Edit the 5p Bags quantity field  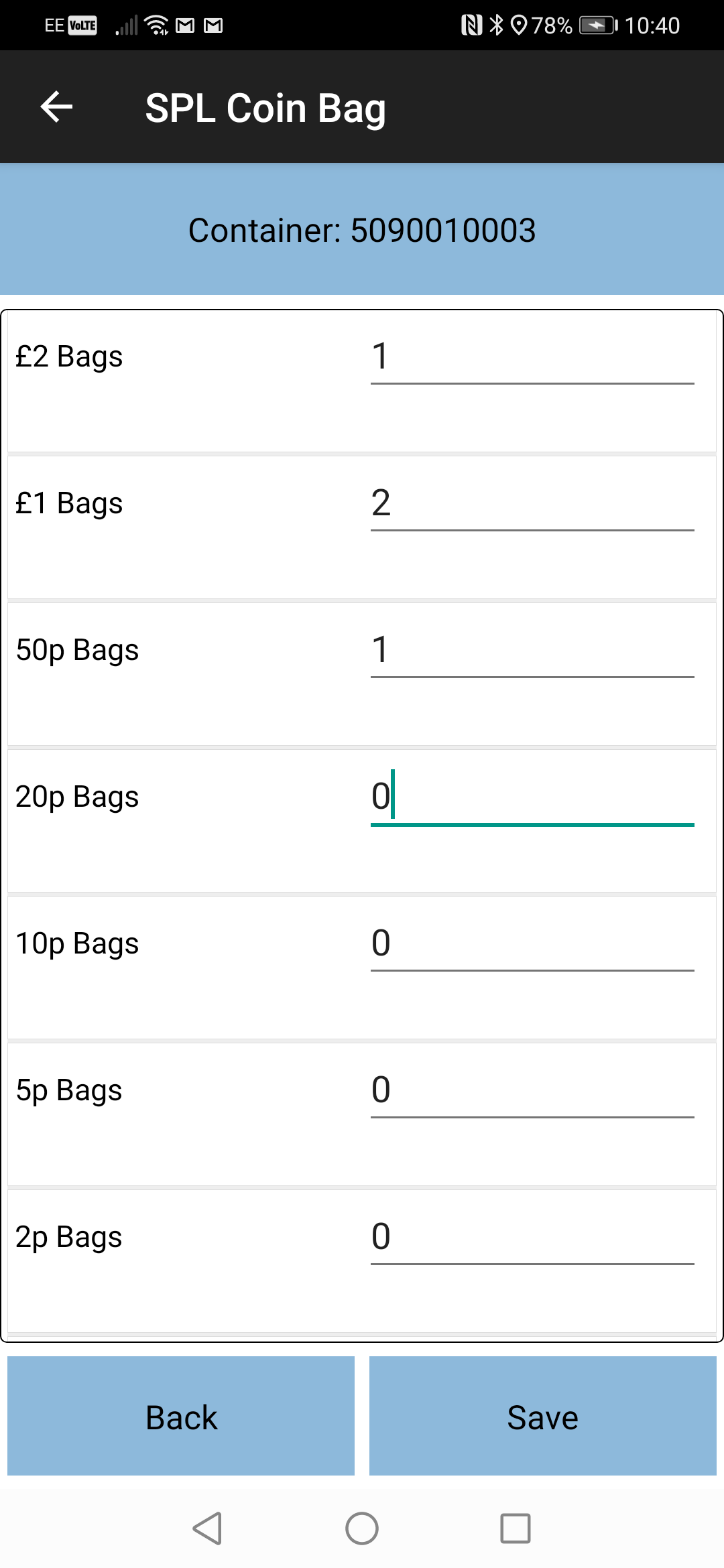tap(532, 1091)
